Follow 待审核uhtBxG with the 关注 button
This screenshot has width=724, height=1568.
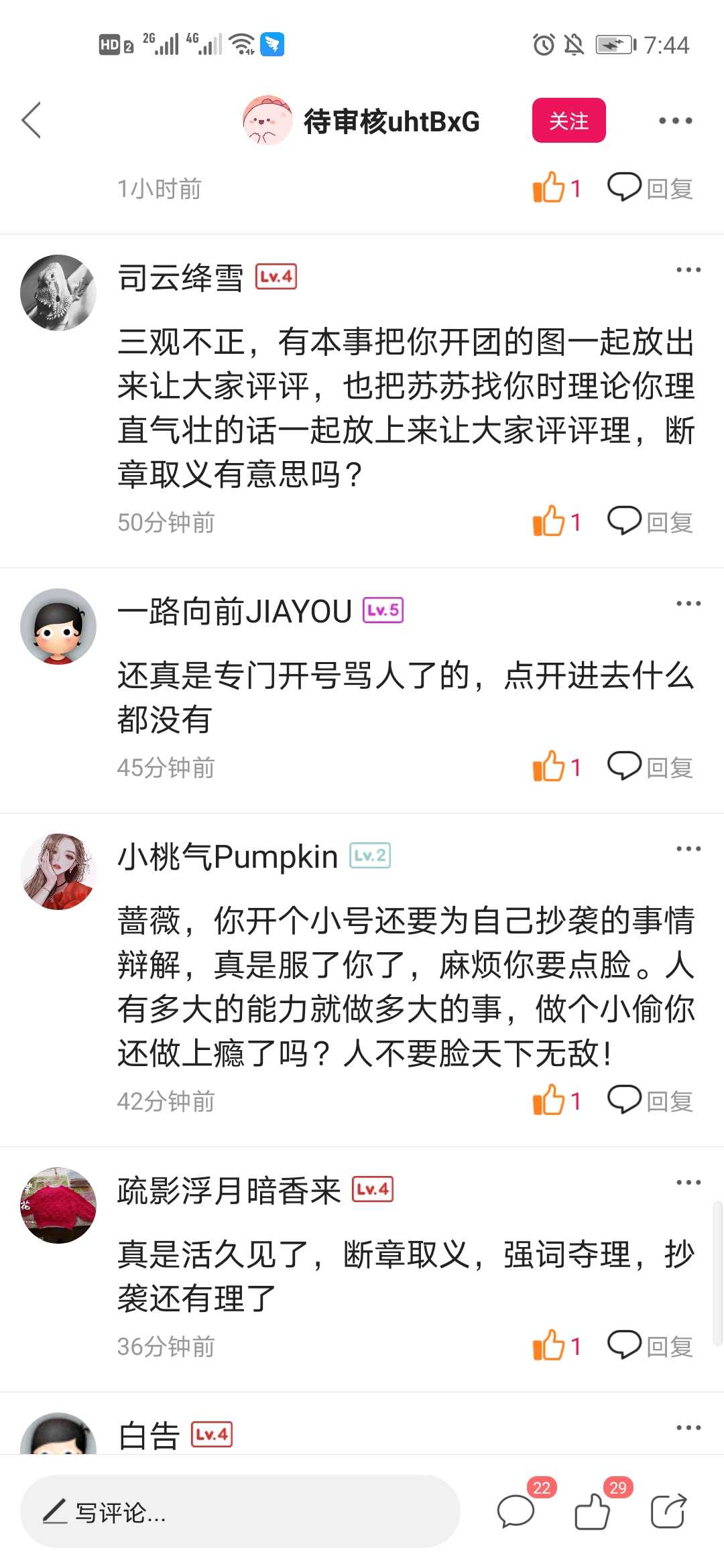tap(568, 121)
